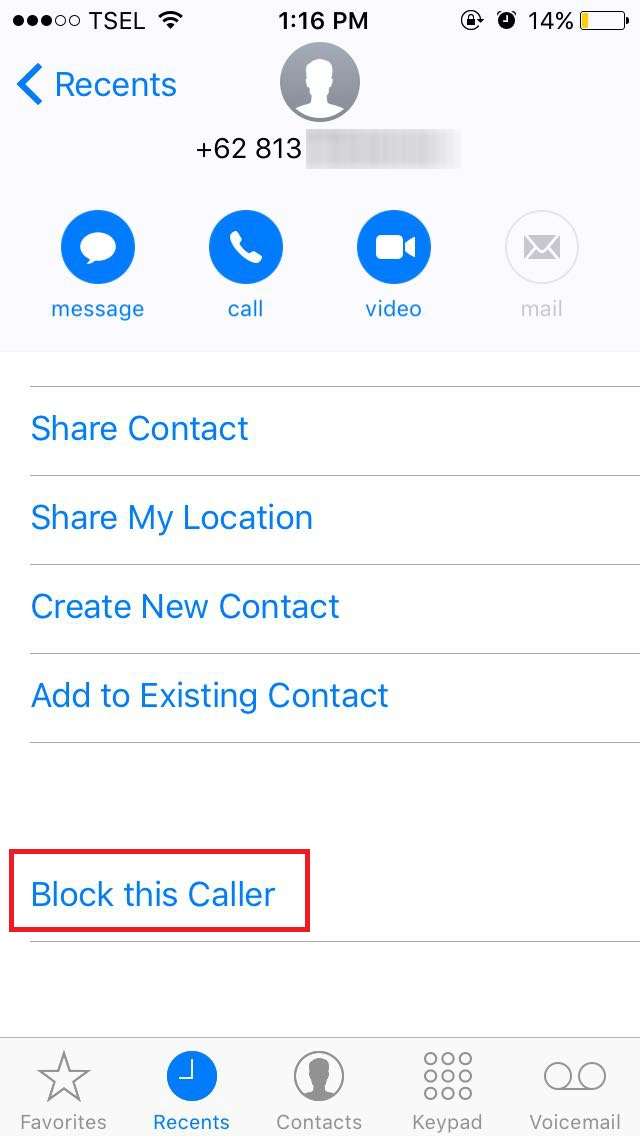The width and height of the screenshot is (640, 1136).
Task: Start a video call
Action: (393, 247)
